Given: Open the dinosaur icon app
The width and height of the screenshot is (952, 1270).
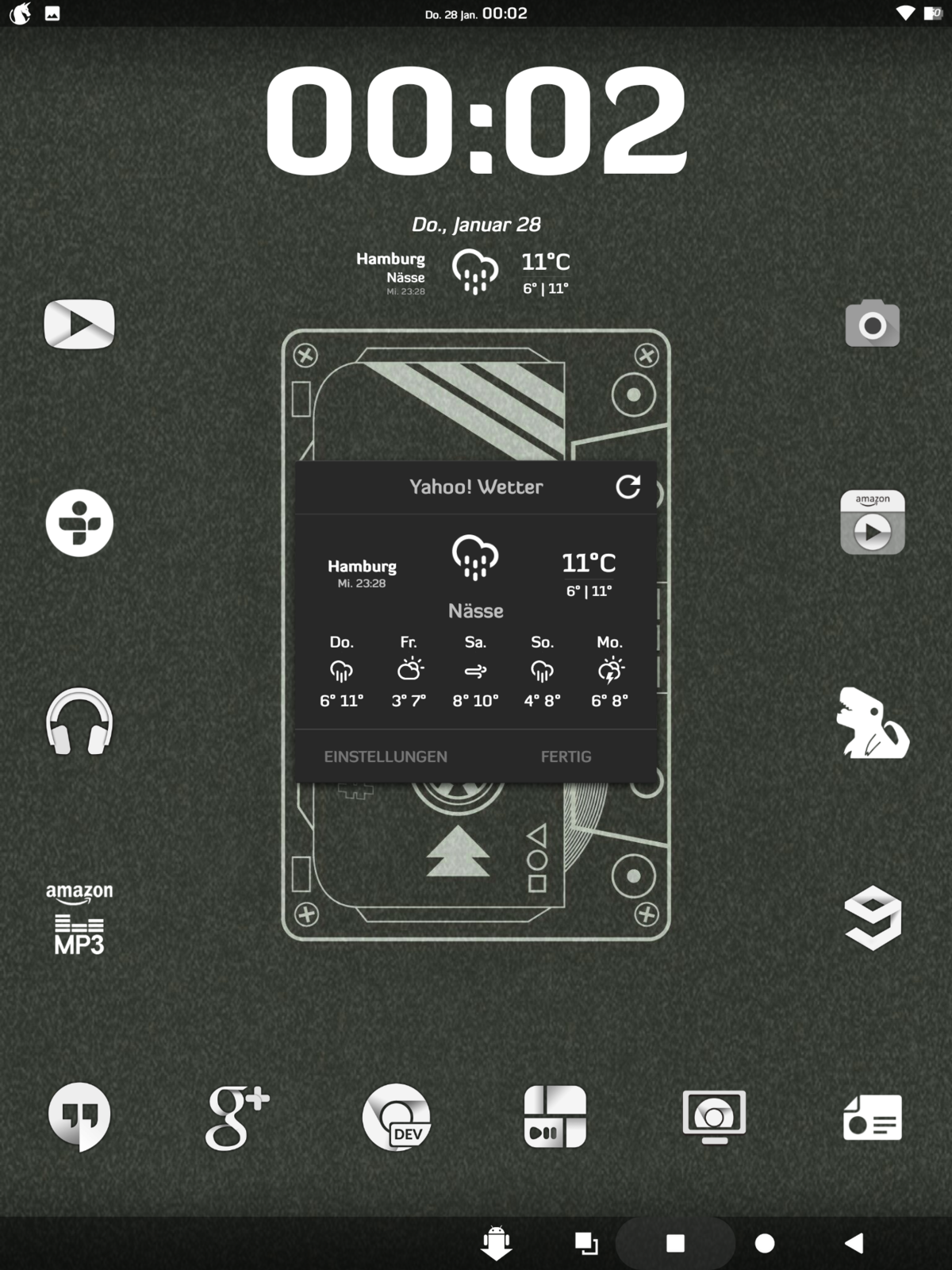Looking at the screenshot, I should coord(873,722).
